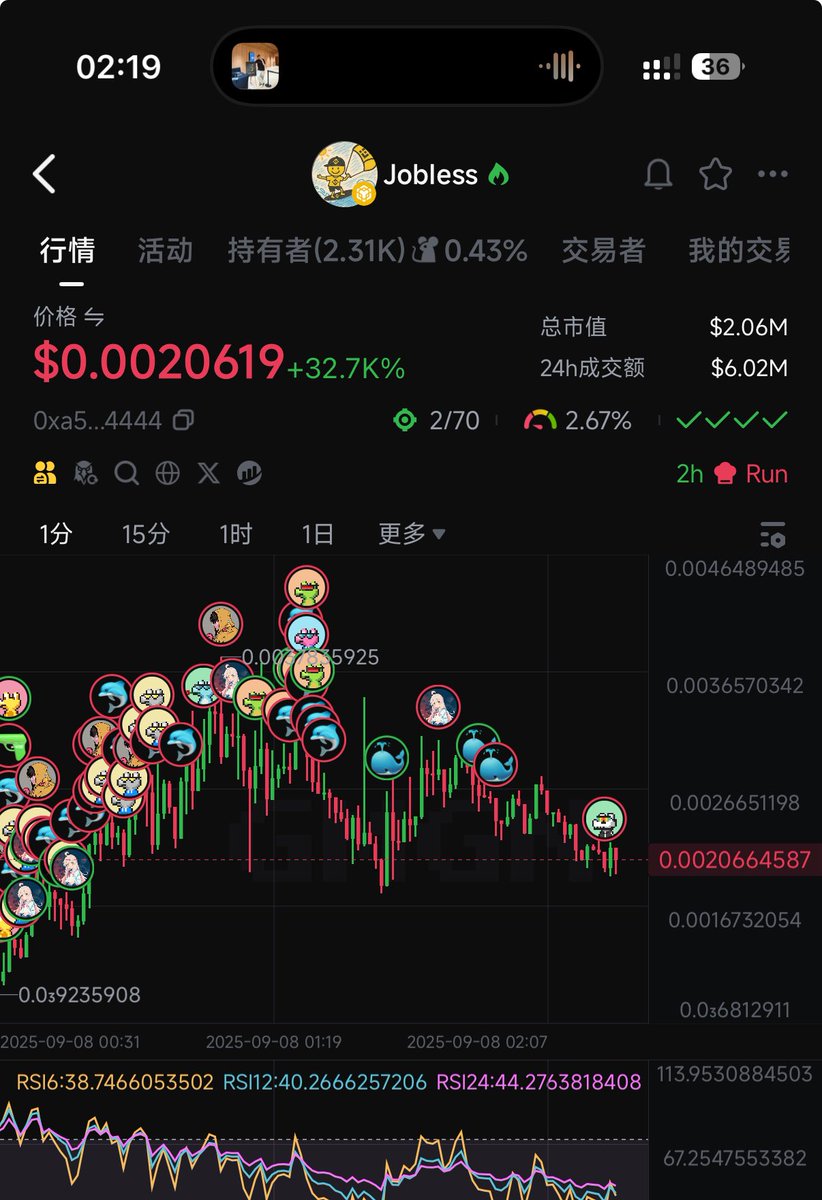Image resolution: width=822 pixels, height=1200 pixels.
Task: Open the 持有者(2.31K) tab
Action: coord(316,250)
